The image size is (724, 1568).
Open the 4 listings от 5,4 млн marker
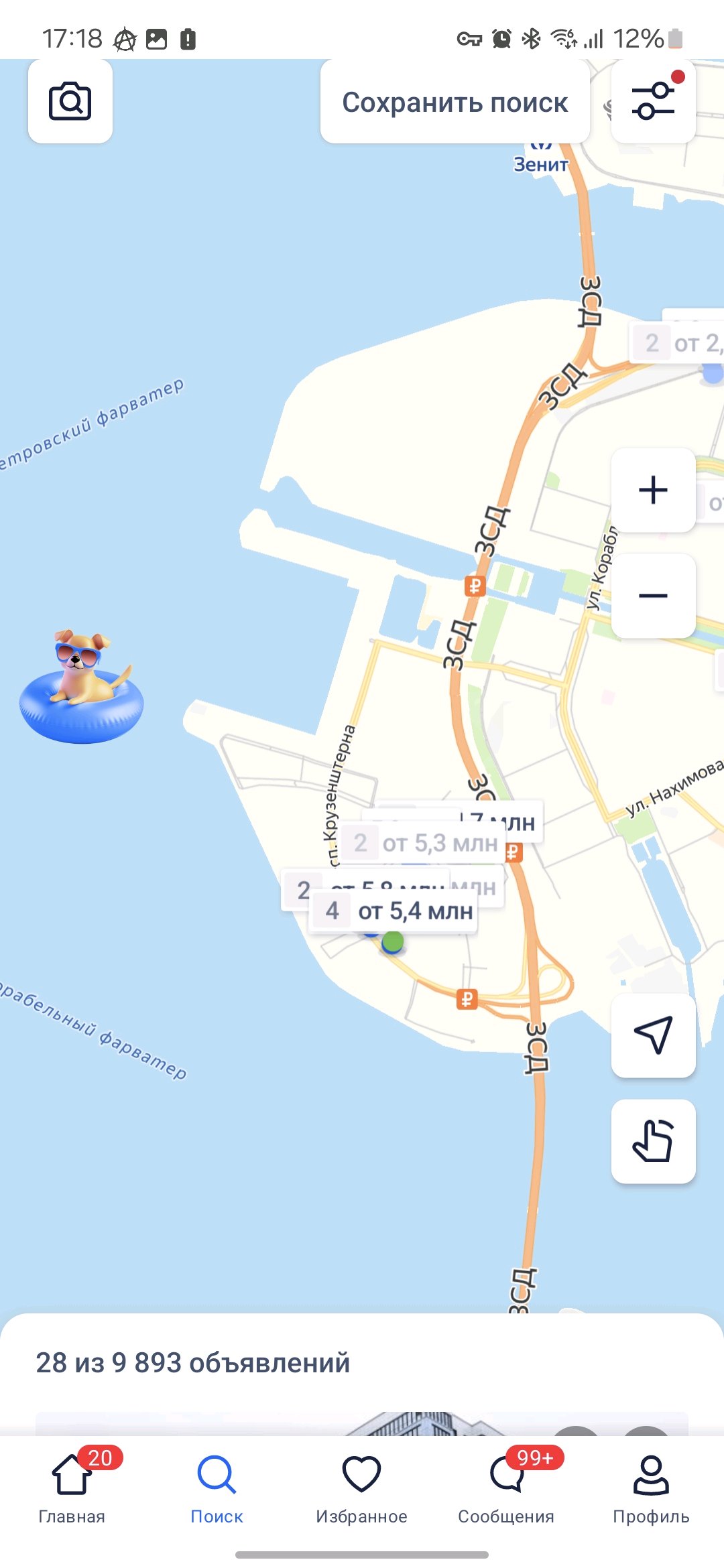tap(394, 911)
